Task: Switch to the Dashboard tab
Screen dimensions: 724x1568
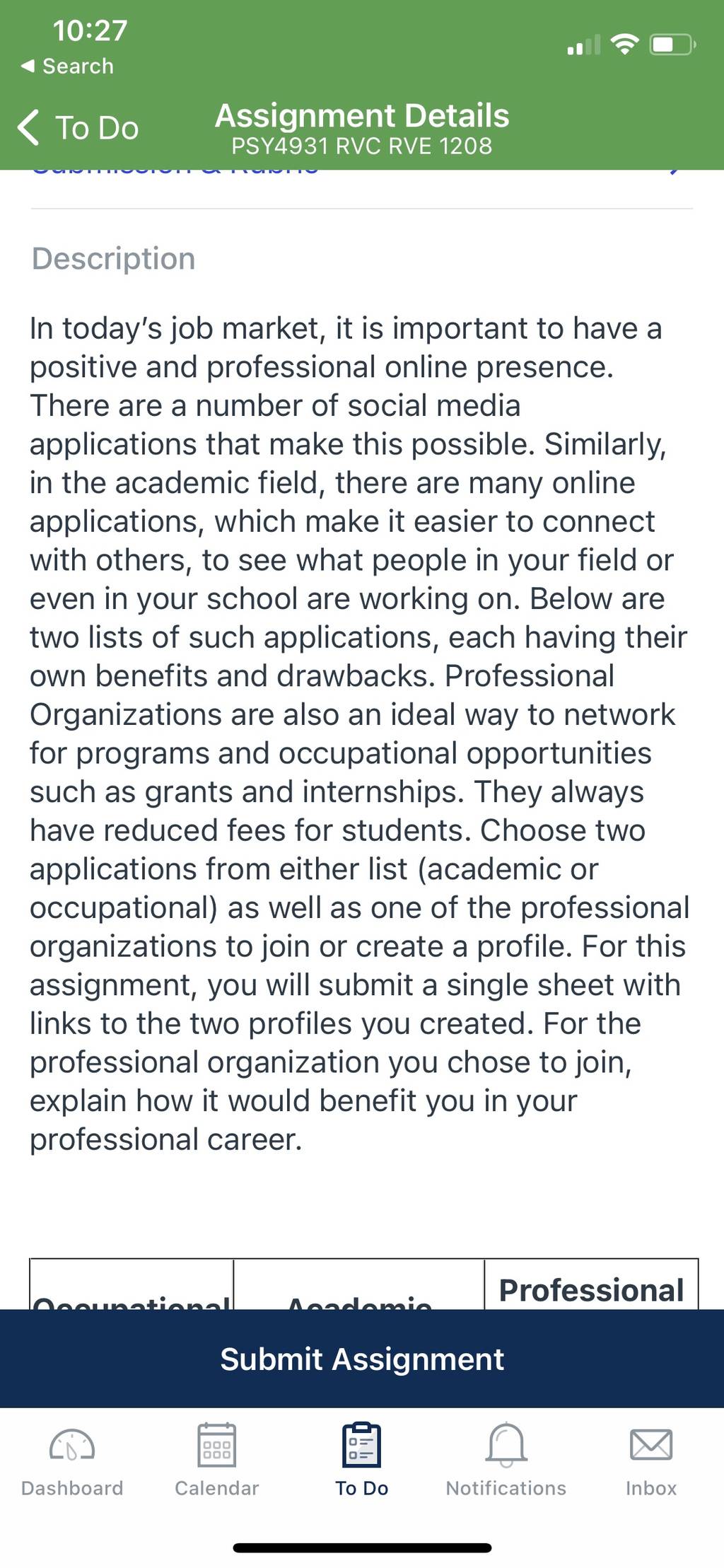Action: coord(72,1460)
